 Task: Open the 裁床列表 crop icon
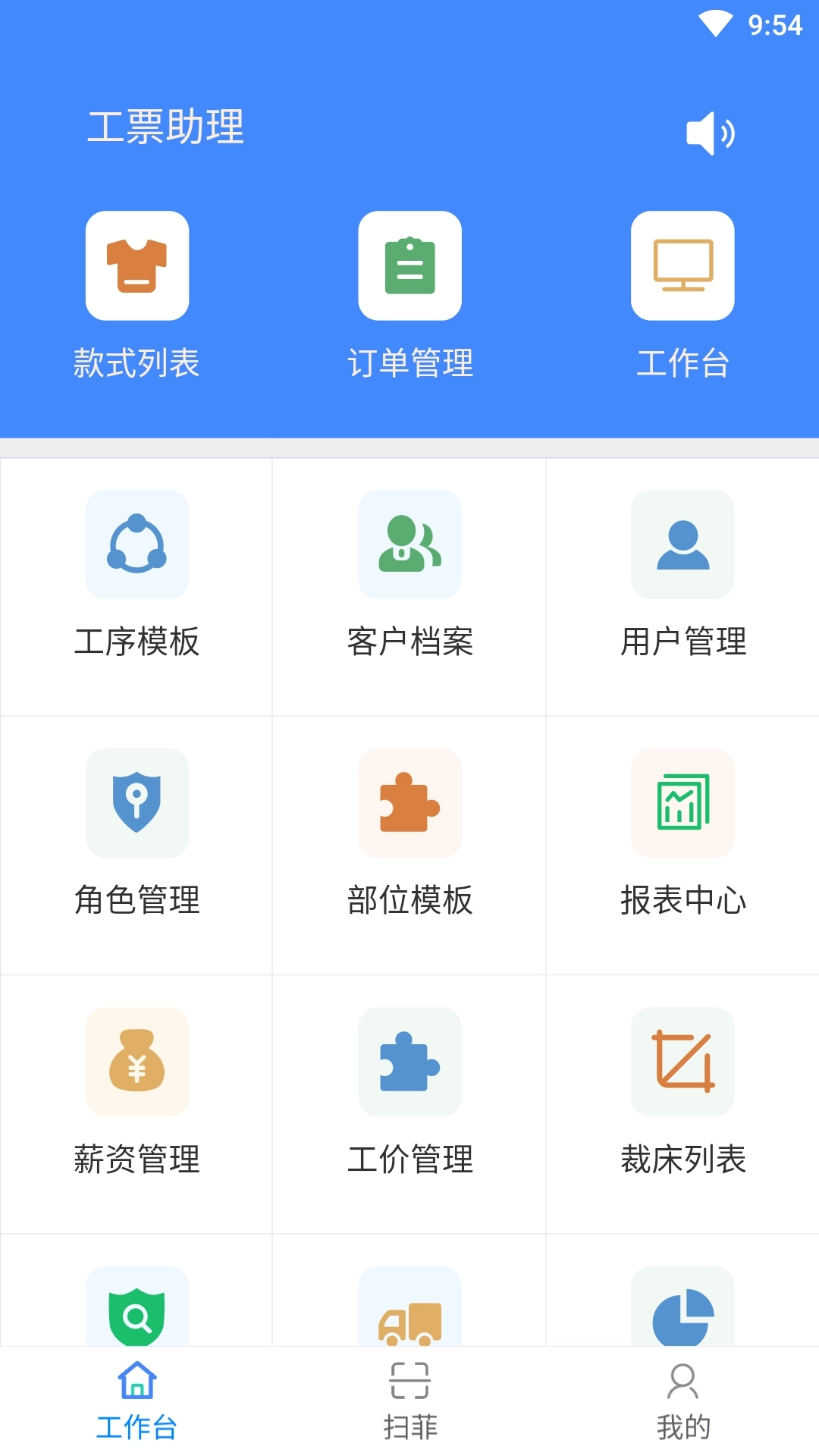click(682, 1062)
